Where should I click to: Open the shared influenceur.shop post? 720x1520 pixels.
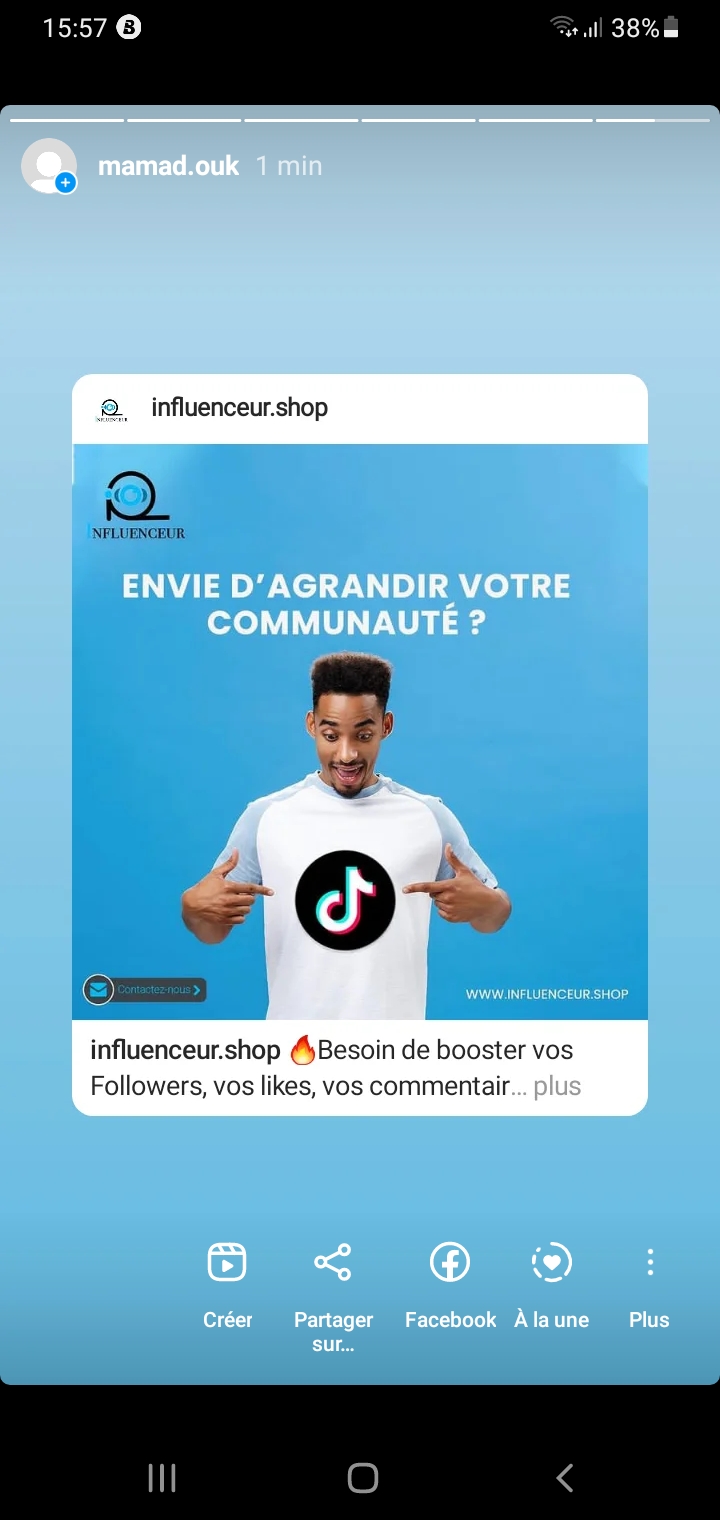click(360, 730)
